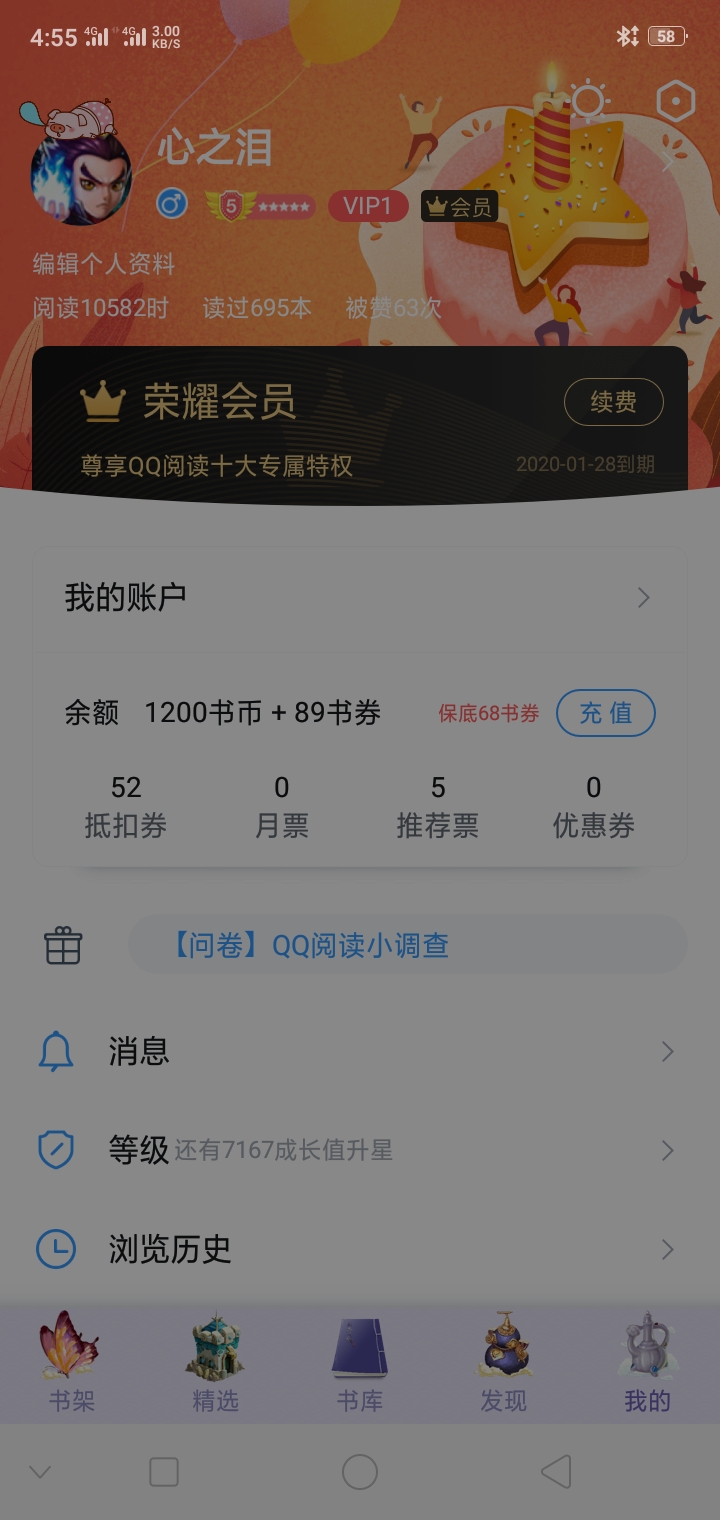View the 52 抵扣券 vouchers
The image size is (720, 1520).
click(x=126, y=807)
